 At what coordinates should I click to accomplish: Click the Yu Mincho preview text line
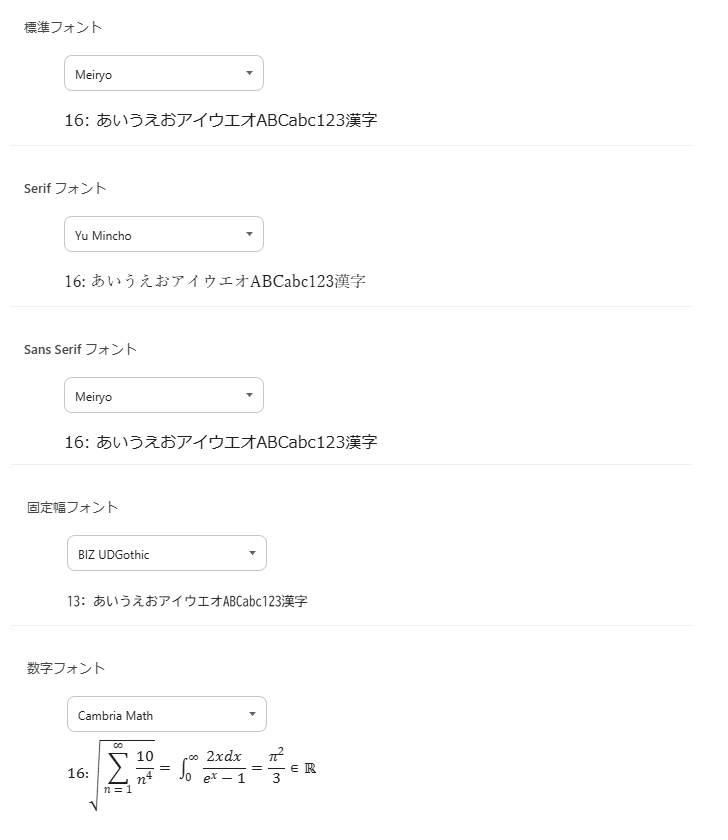click(215, 281)
